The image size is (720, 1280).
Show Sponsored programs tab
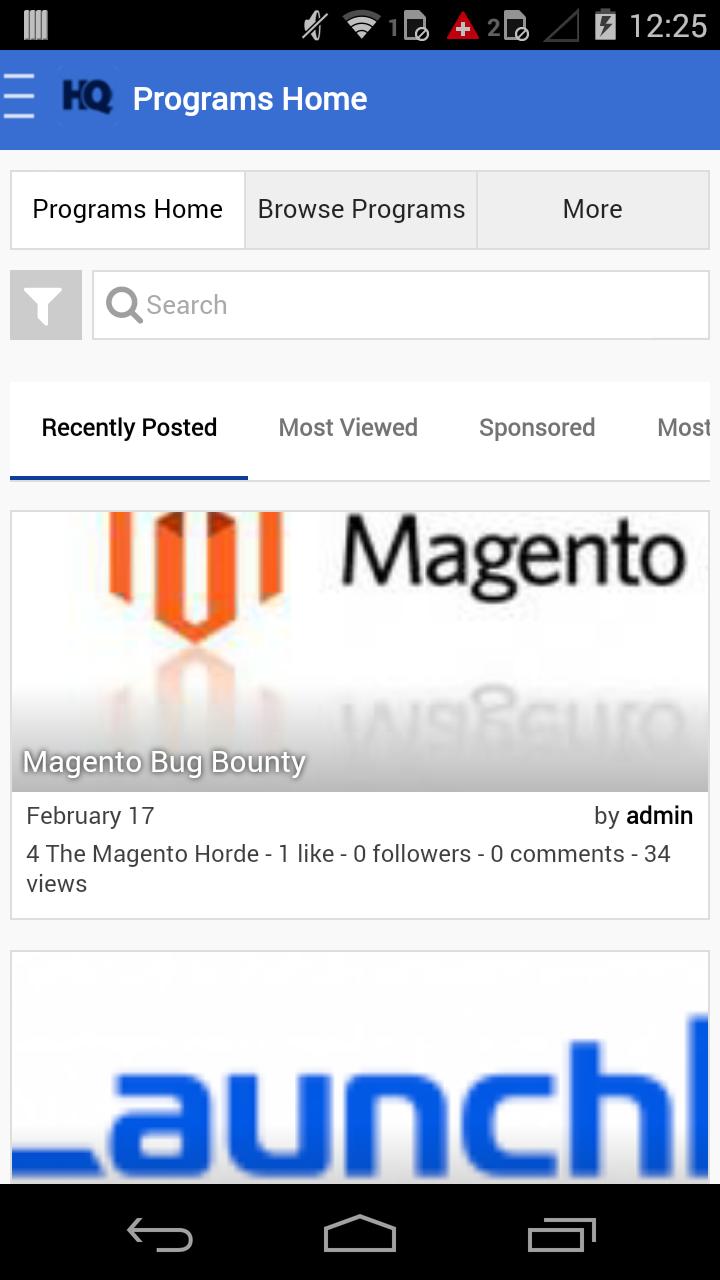point(537,428)
